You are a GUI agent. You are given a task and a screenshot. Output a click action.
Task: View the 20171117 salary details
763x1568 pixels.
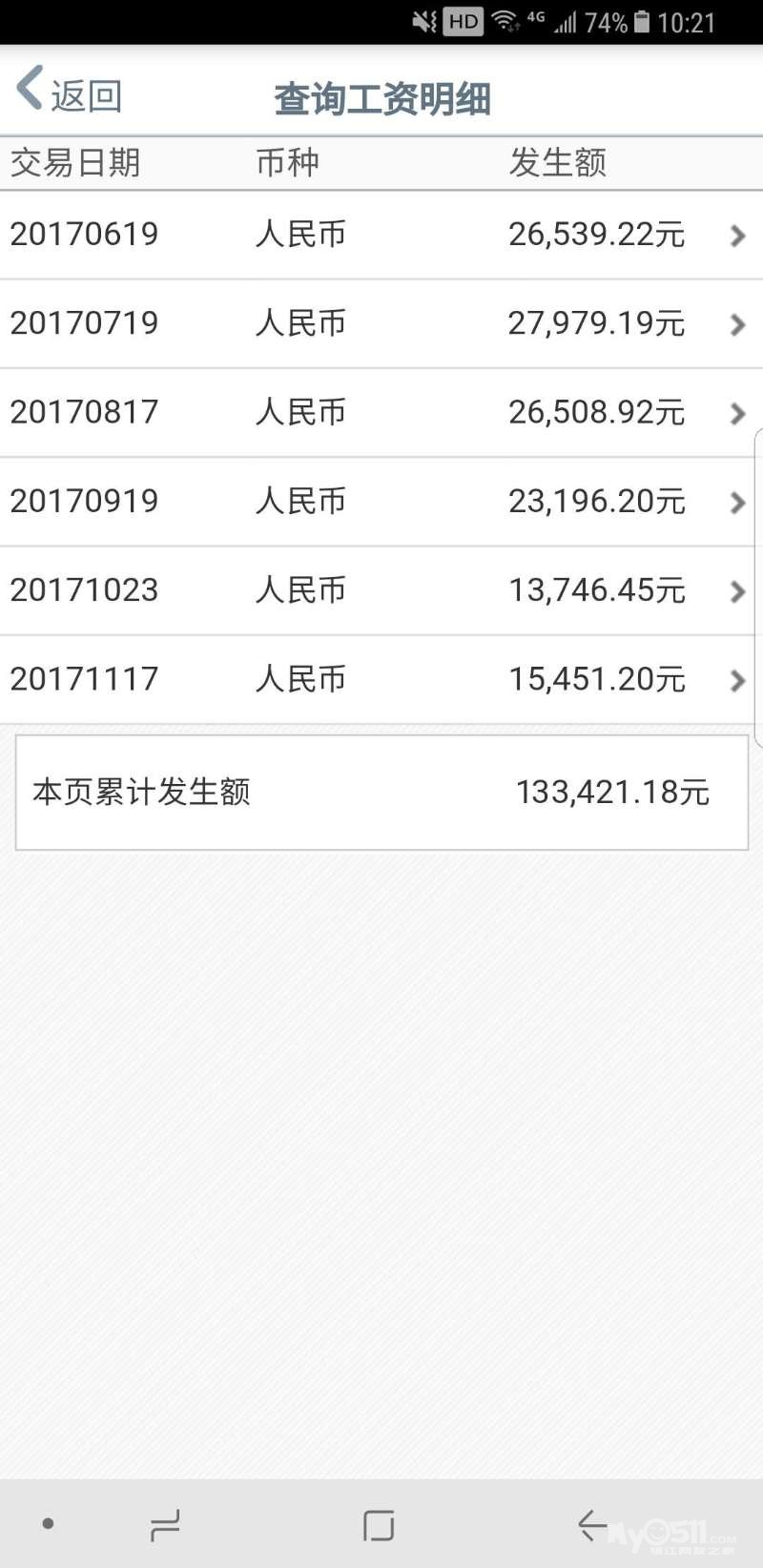381,679
